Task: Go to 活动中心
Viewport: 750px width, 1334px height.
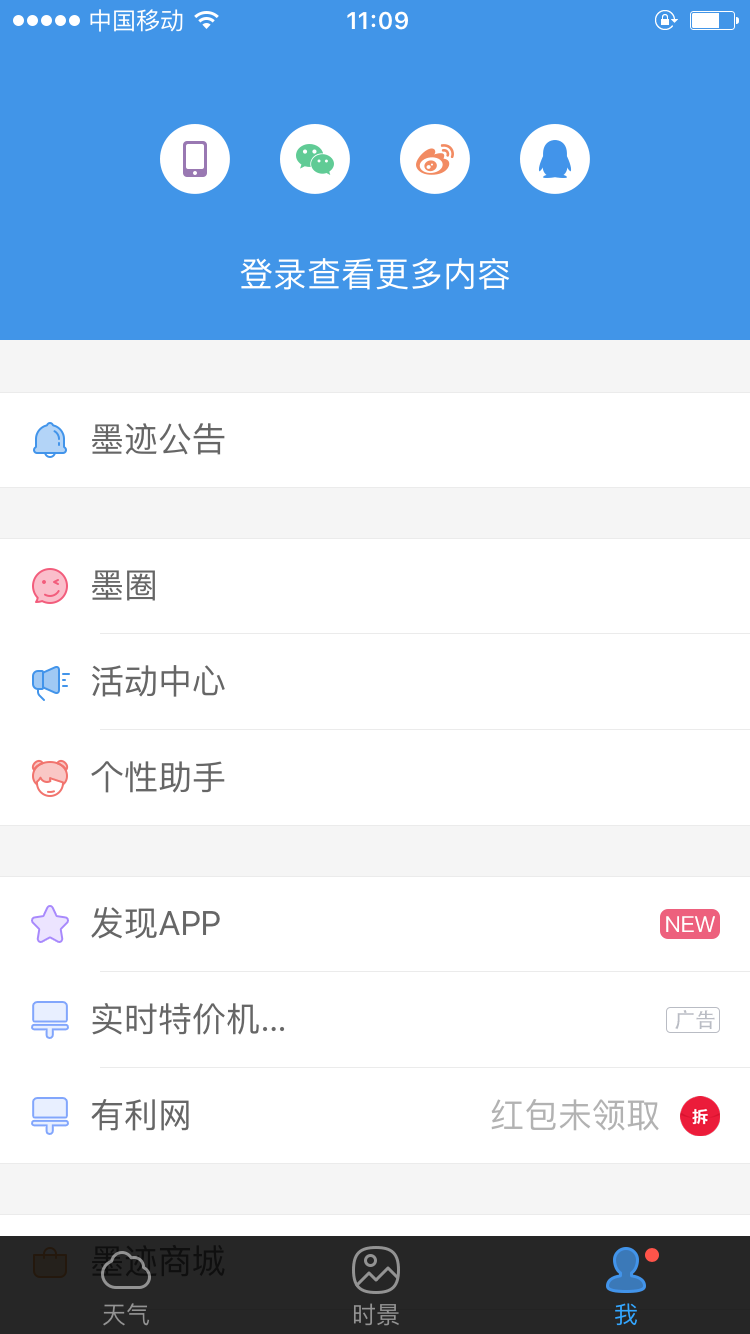Action: click(375, 682)
